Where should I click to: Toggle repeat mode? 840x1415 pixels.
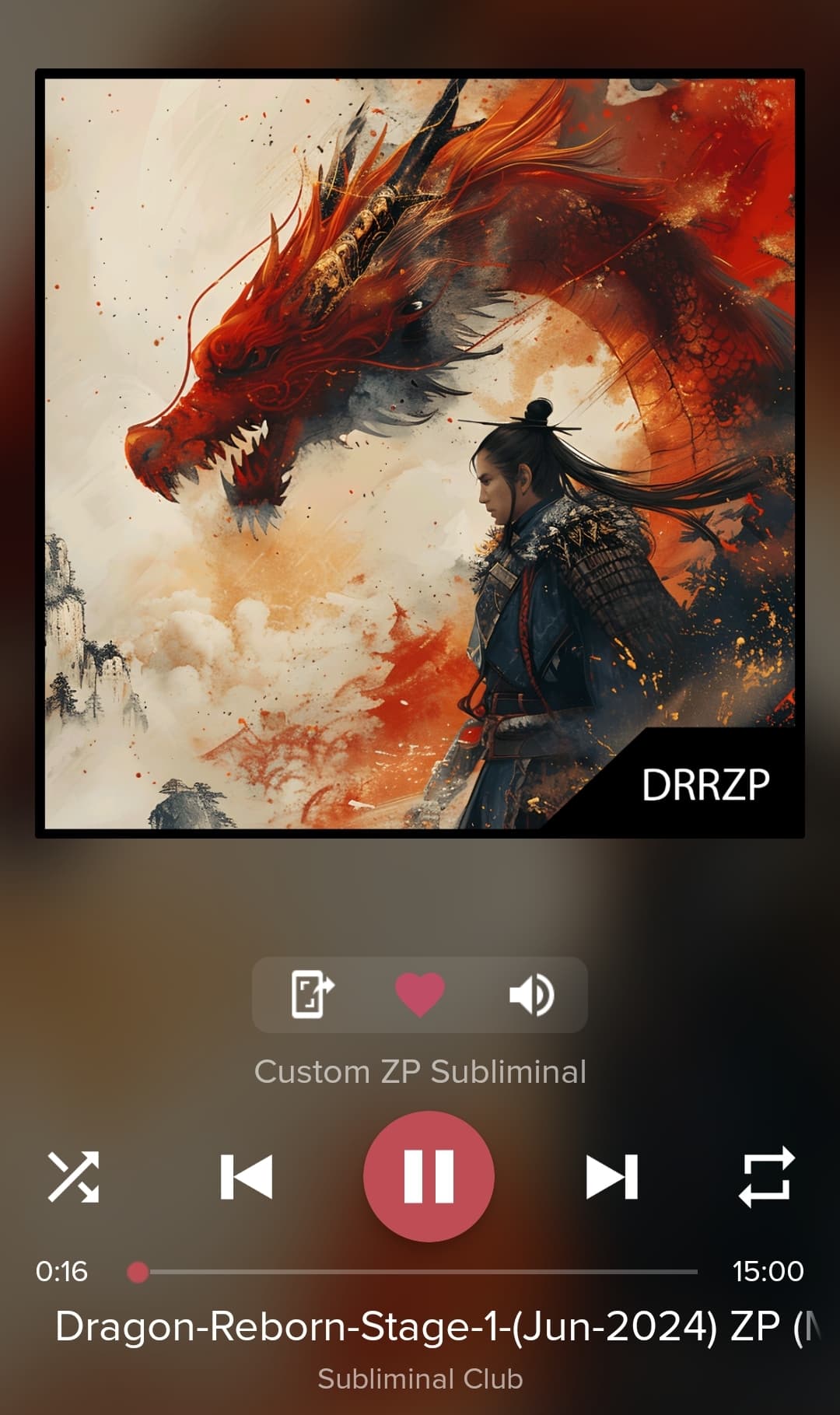click(x=766, y=1176)
